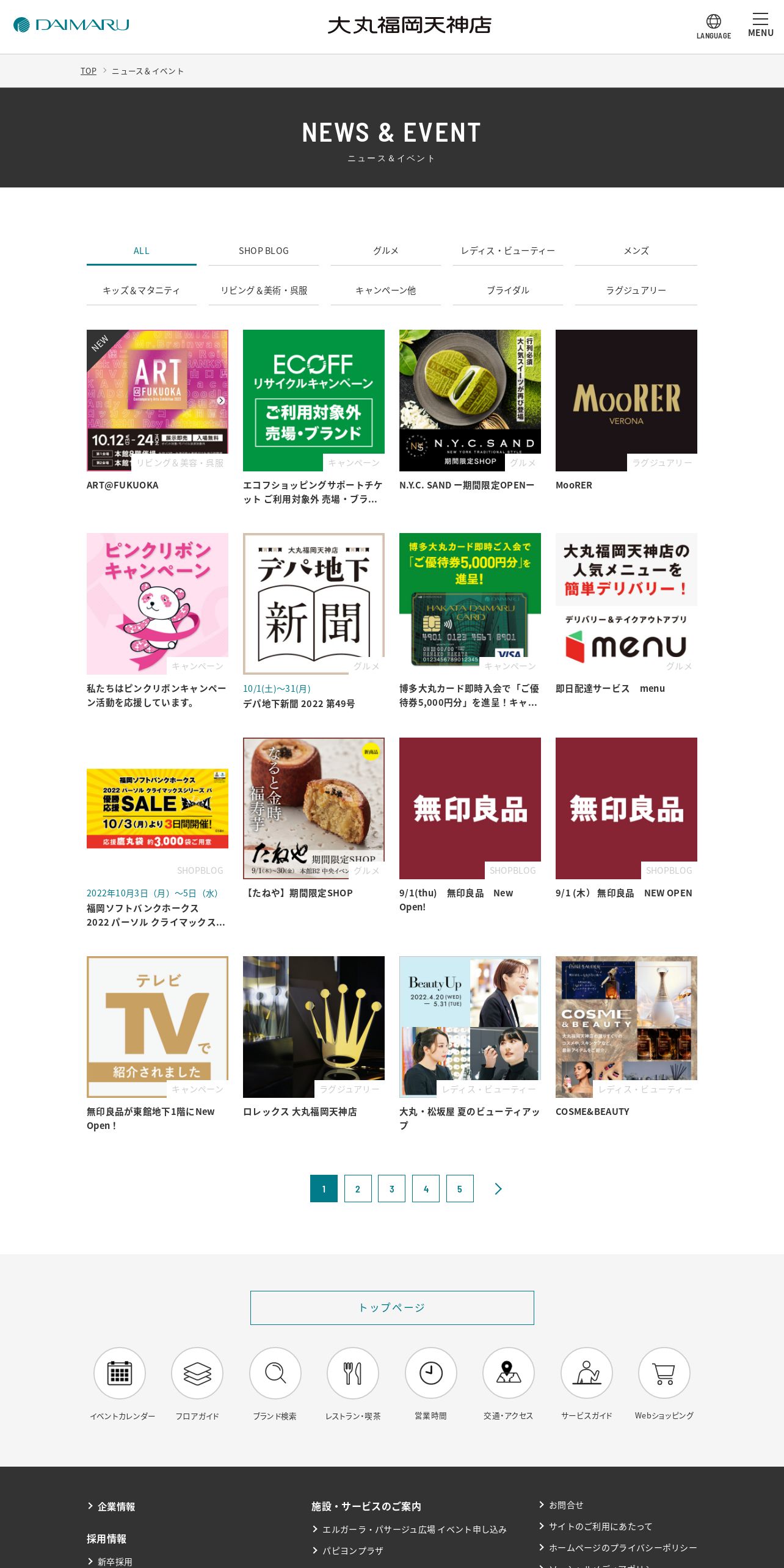
Task: Follow the TOP breadcrumb link
Action: click(89, 71)
